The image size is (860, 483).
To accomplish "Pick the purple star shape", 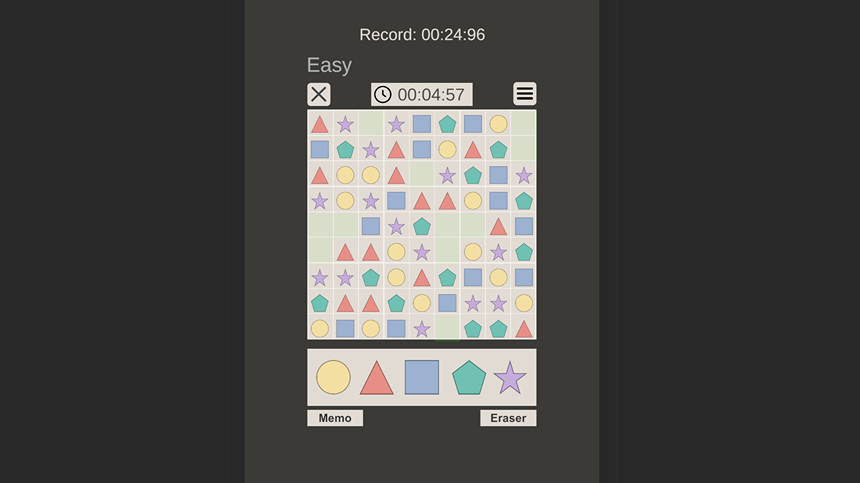I will point(510,377).
